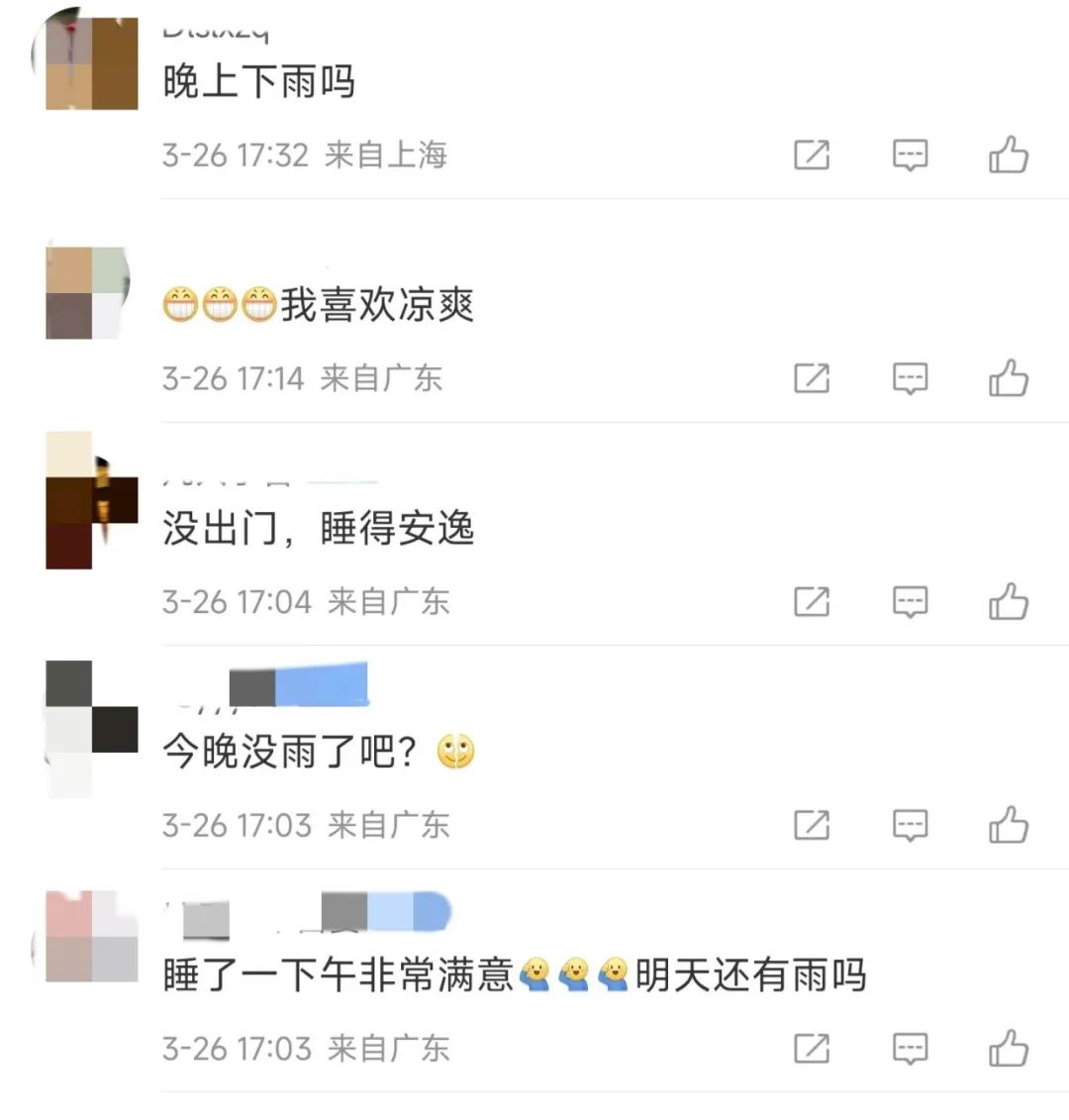
Task: Open the profile picture beside 我喜欢凉爽
Action: (91, 293)
